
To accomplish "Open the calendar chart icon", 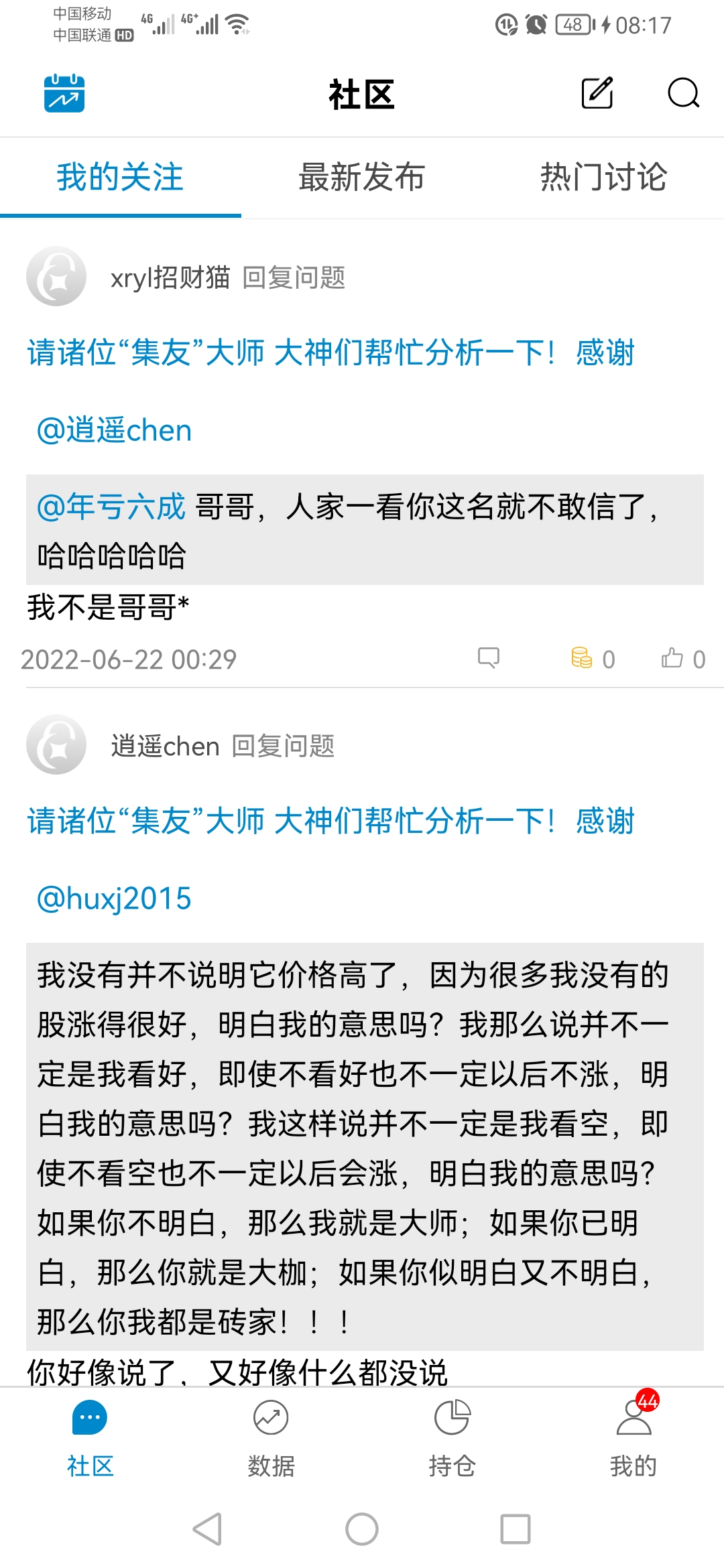I will [x=64, y=93].
